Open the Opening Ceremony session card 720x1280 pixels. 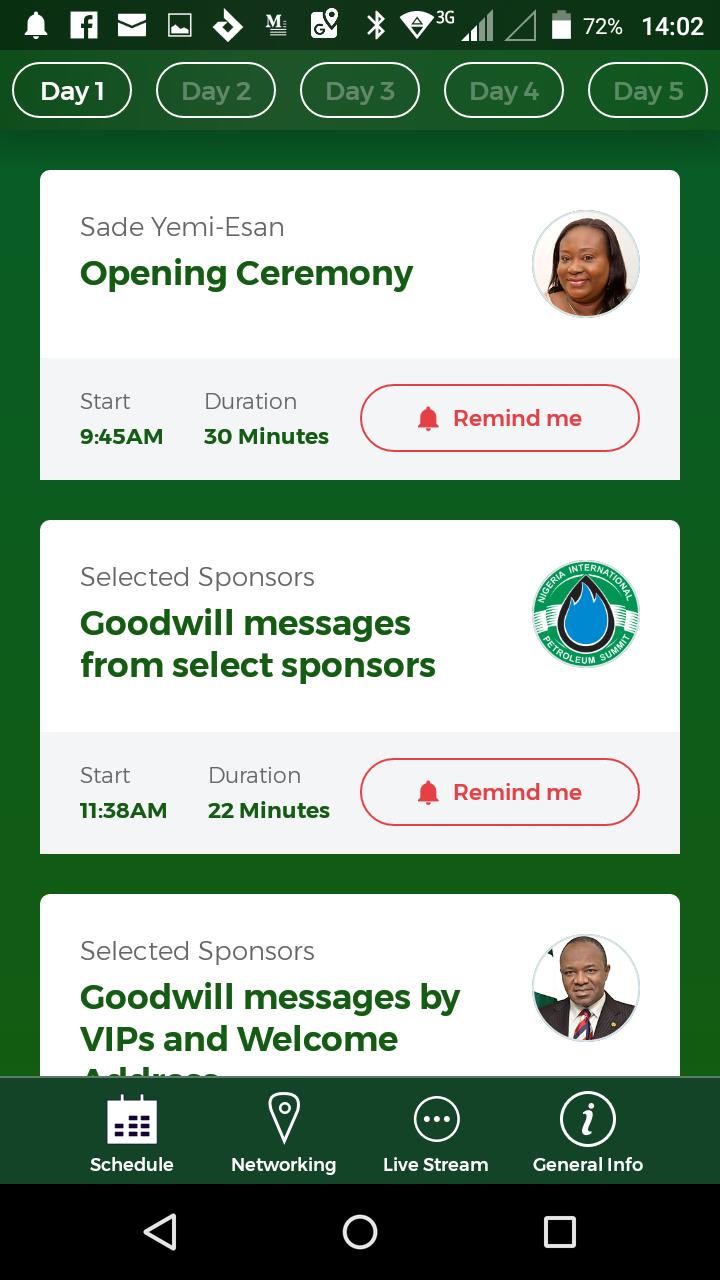pos(300,265)
